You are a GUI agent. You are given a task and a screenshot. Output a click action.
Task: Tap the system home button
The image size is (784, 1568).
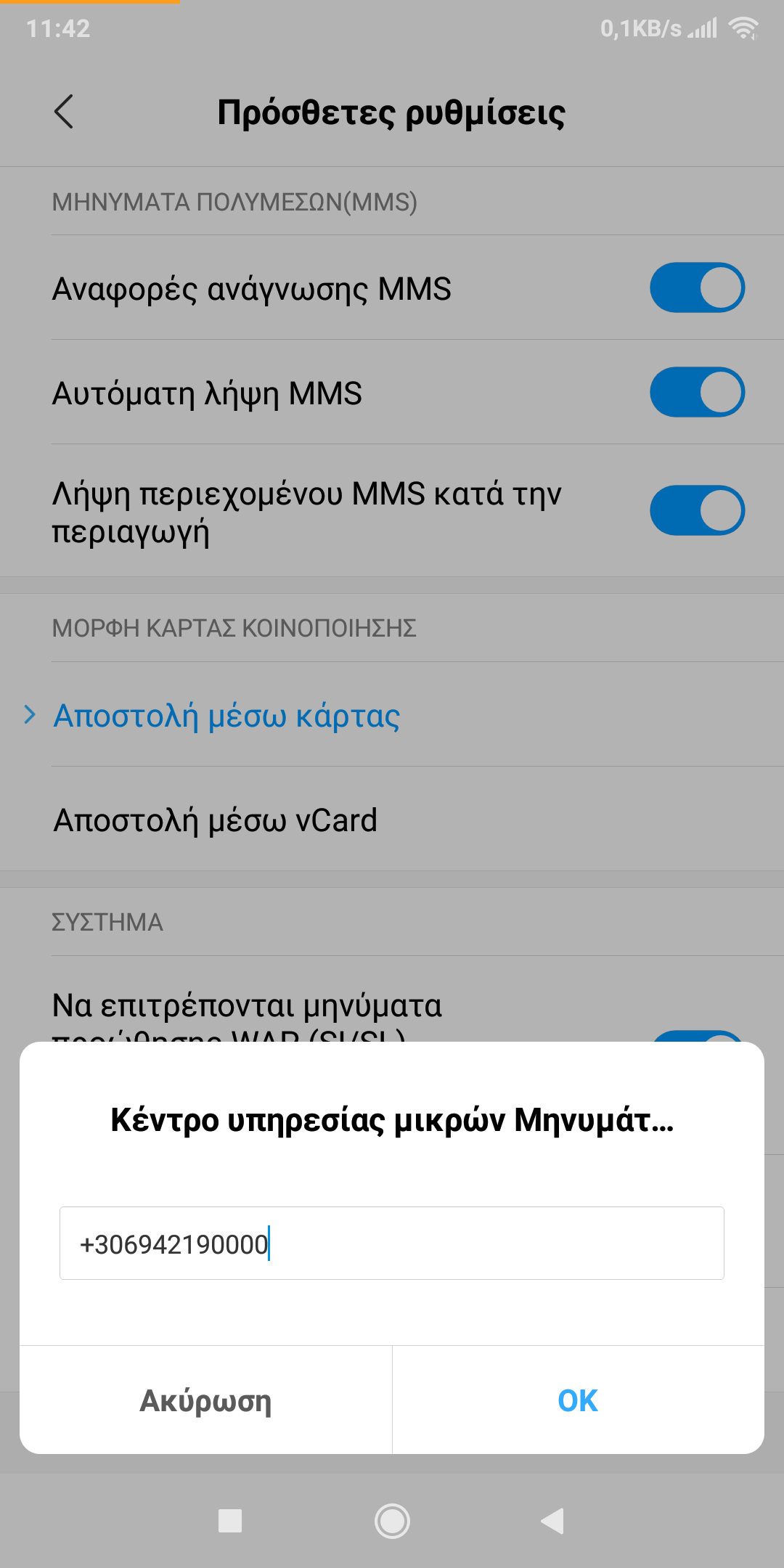pyautogui.click(x=392, y=1521)
